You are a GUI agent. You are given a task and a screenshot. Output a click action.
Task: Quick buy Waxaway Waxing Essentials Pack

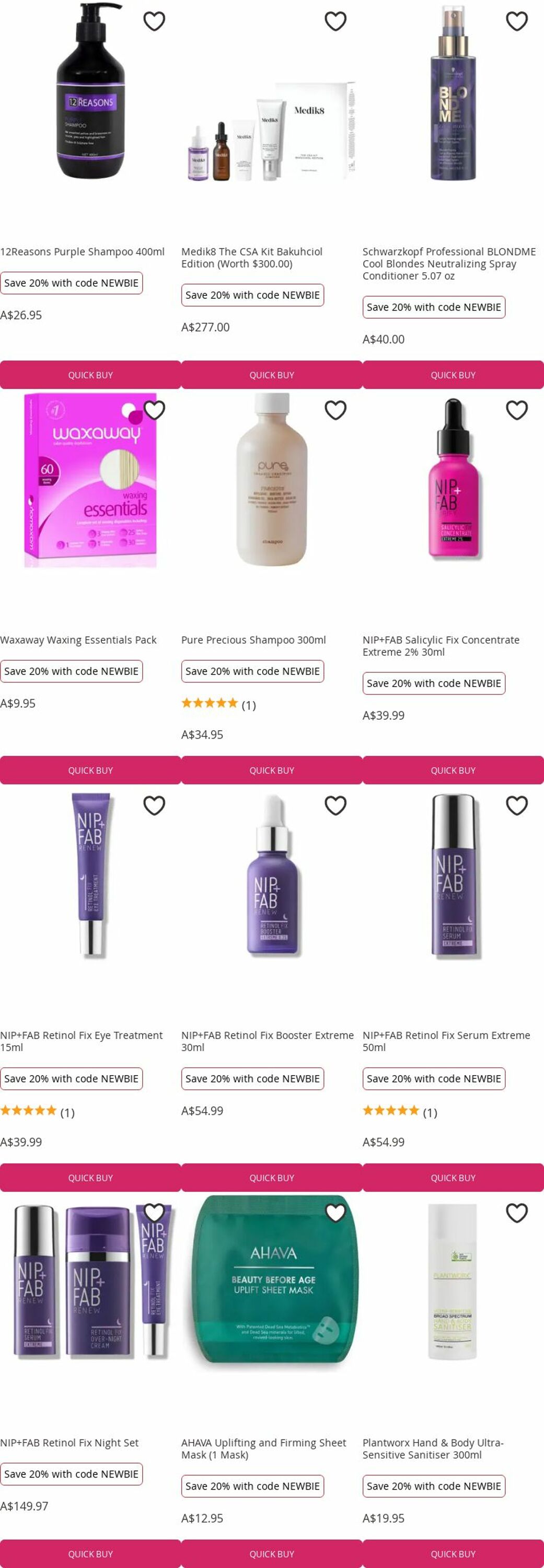90,770
